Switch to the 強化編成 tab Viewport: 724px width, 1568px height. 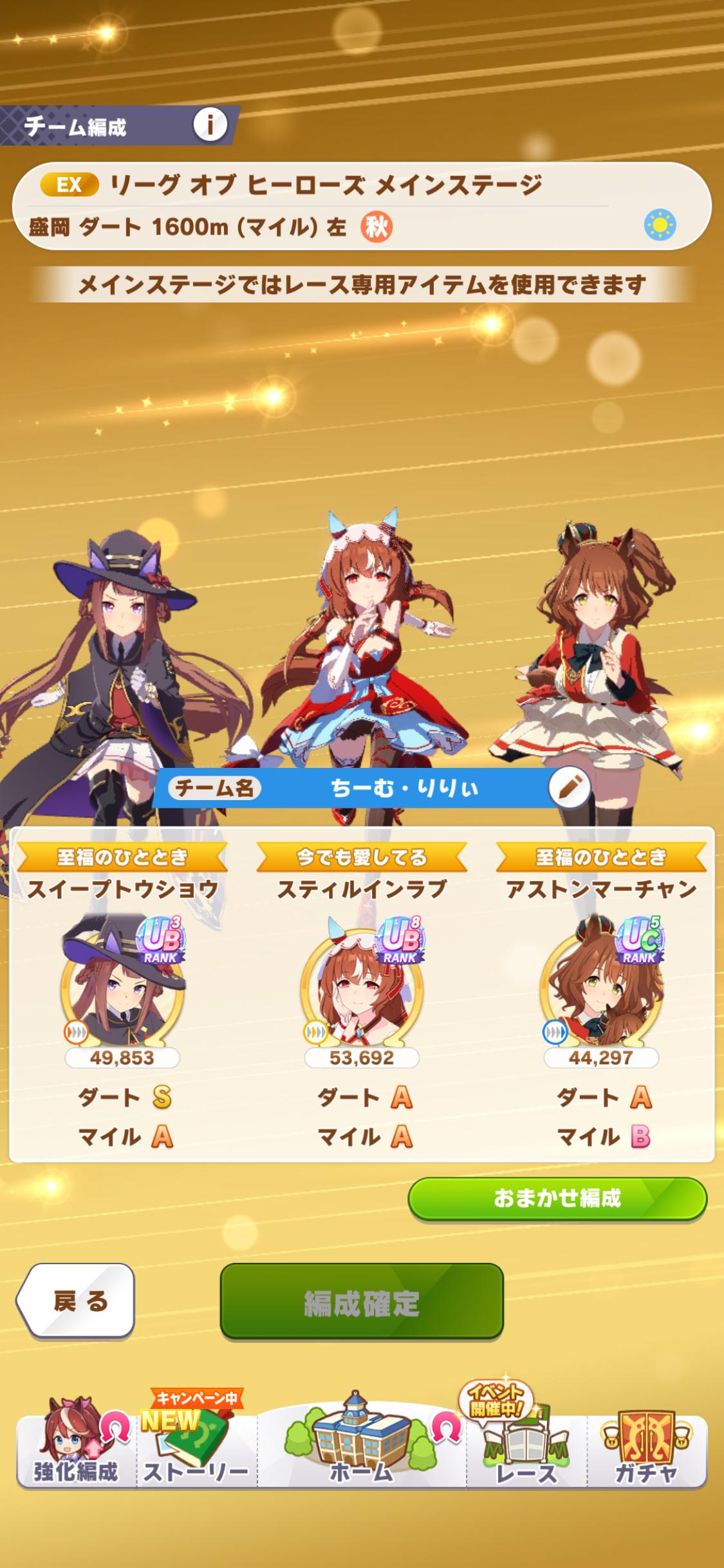click(76, 1448)
